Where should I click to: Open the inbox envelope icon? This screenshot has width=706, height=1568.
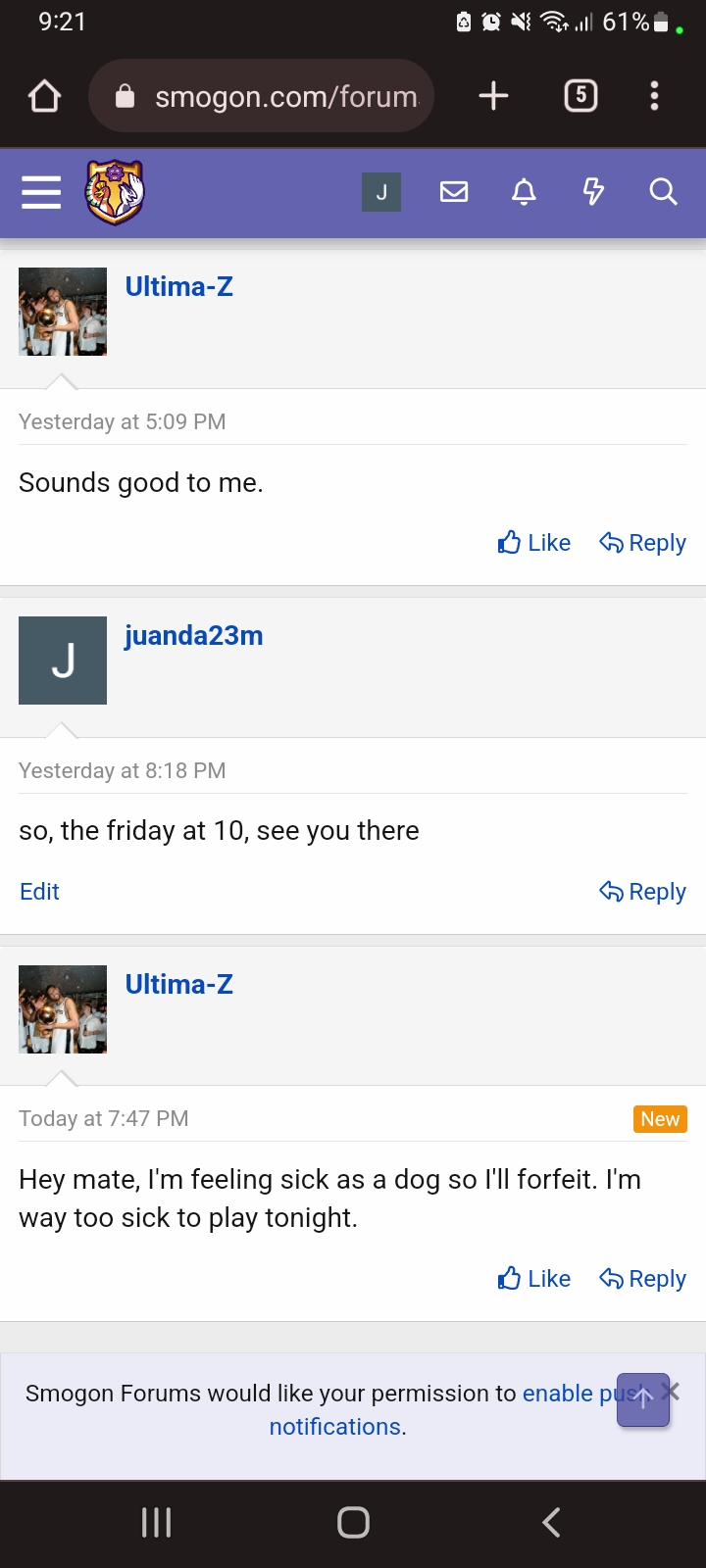[x=454, y=192]
